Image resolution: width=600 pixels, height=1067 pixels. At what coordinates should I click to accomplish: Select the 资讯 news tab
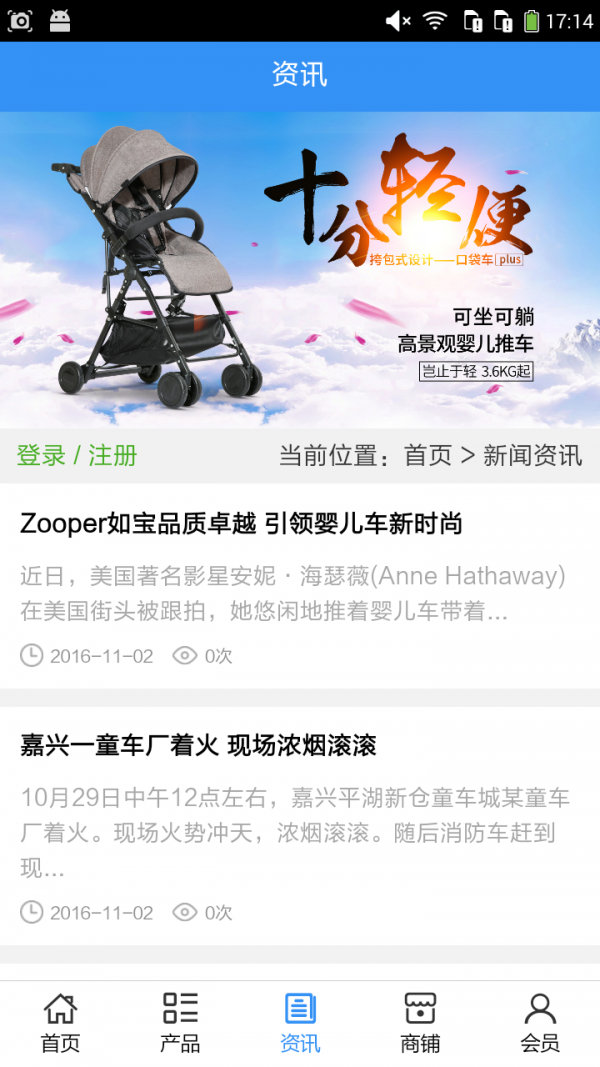click(300, 1023)
